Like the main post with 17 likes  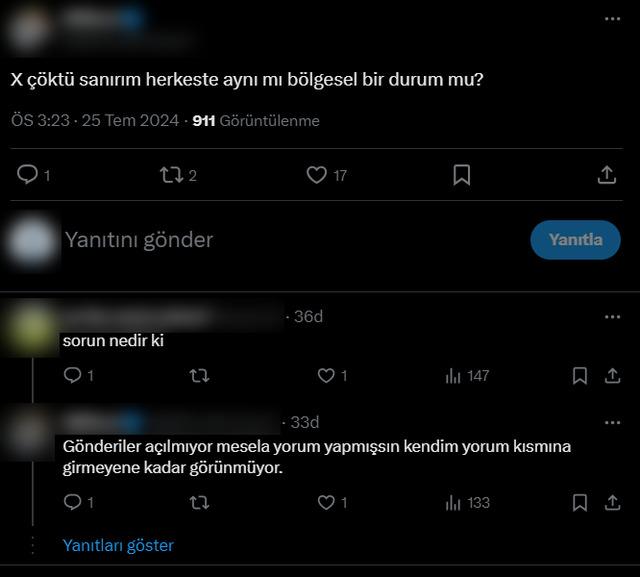(317, 175)
